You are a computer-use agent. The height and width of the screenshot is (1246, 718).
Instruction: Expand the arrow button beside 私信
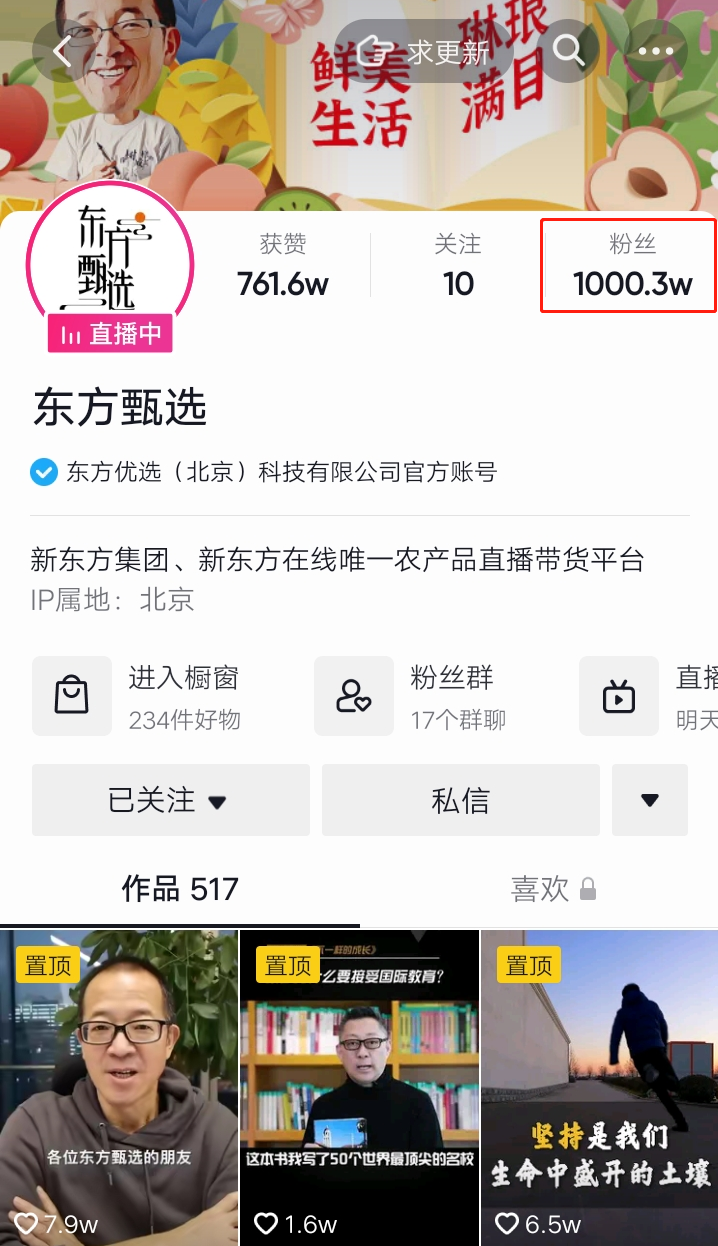[x=650, y=800]
